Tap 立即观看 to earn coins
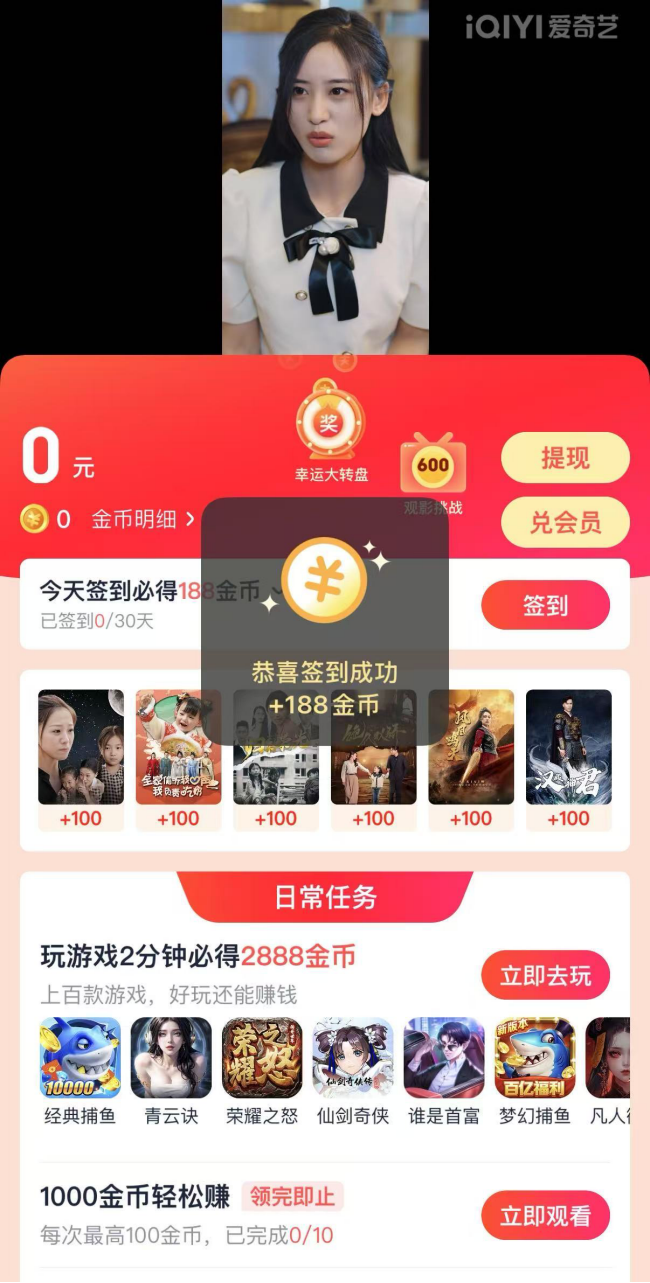650x1283 pixels. (545, 1216)
